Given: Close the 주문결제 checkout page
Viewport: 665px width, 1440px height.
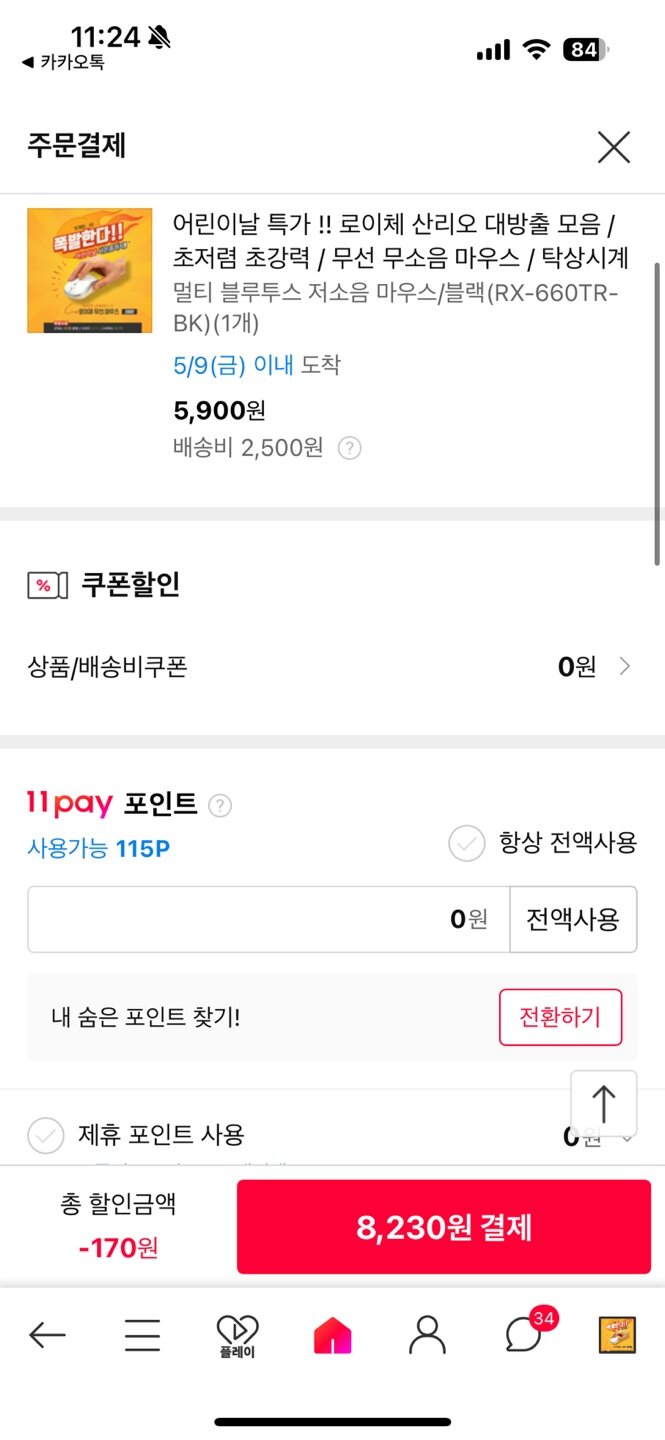Looking at the screenshot, I should 613,147.
